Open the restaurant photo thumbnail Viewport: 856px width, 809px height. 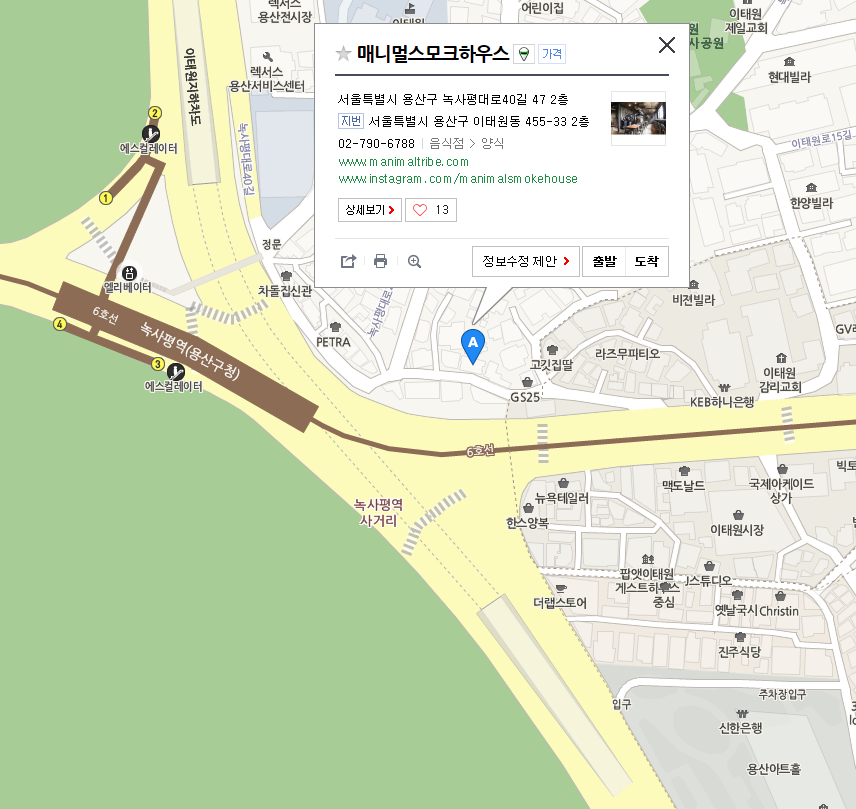[638, 118]
